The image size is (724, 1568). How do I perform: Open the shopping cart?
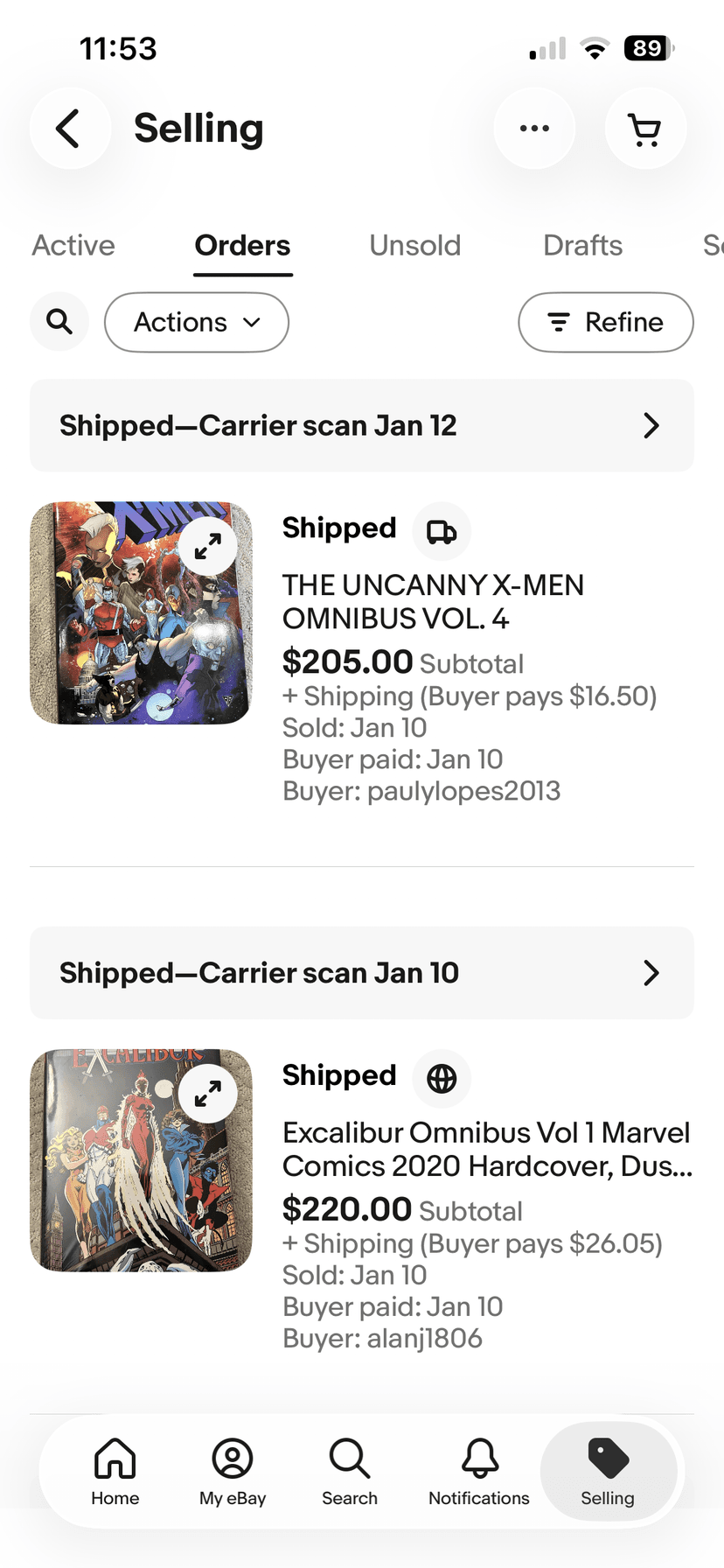(x=644, y=128)
